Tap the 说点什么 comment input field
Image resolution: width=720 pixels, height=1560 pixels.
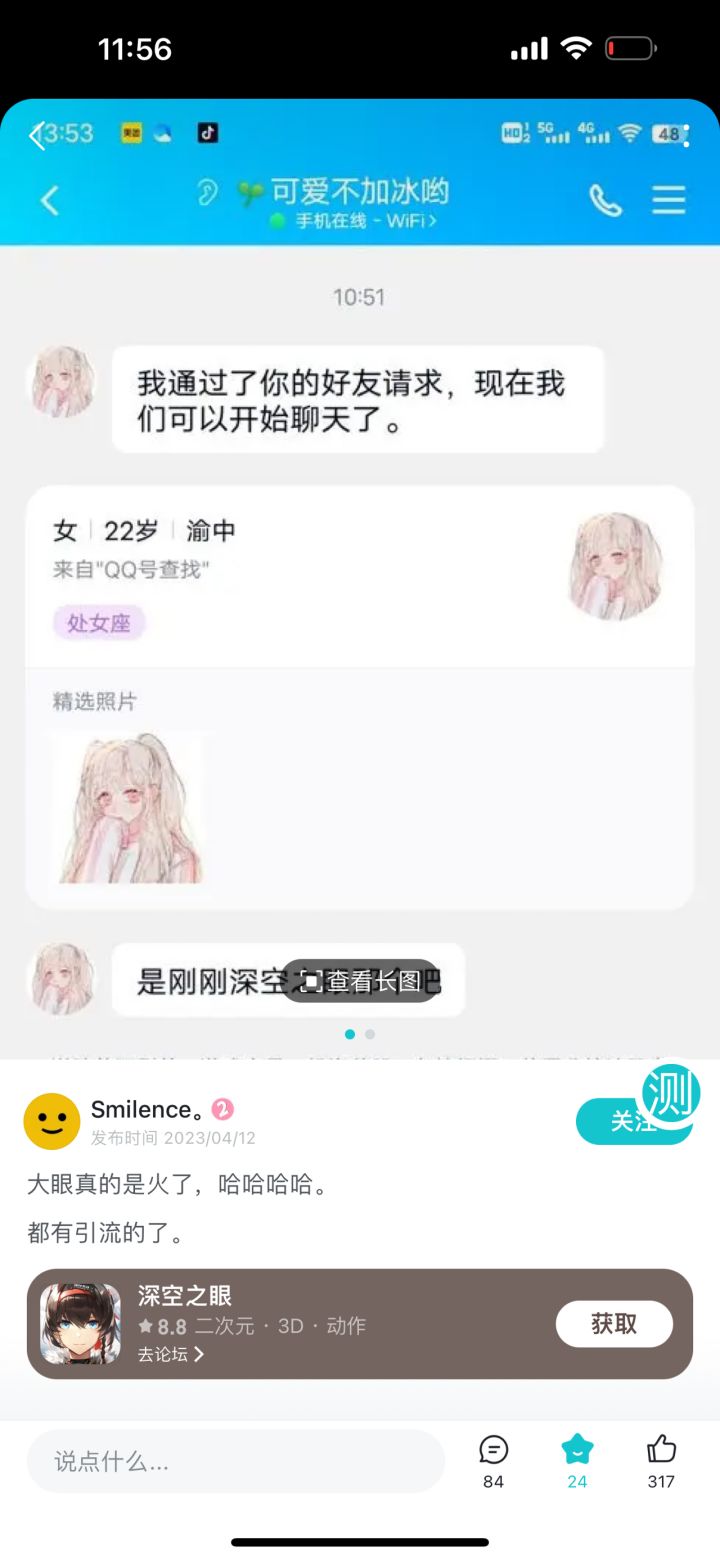(x=235, y=1461)
